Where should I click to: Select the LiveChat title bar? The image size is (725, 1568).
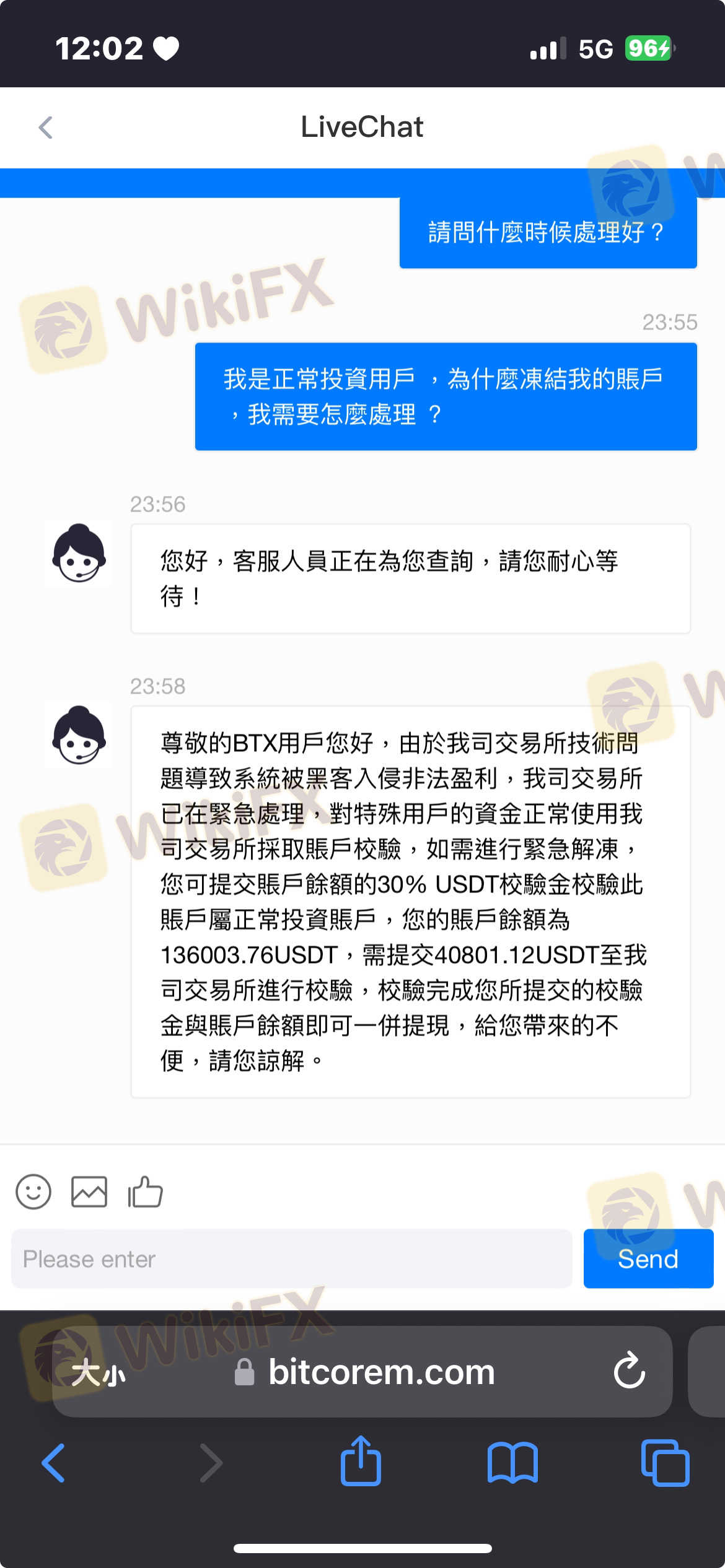pyautogui.click(x=362, y=127)
